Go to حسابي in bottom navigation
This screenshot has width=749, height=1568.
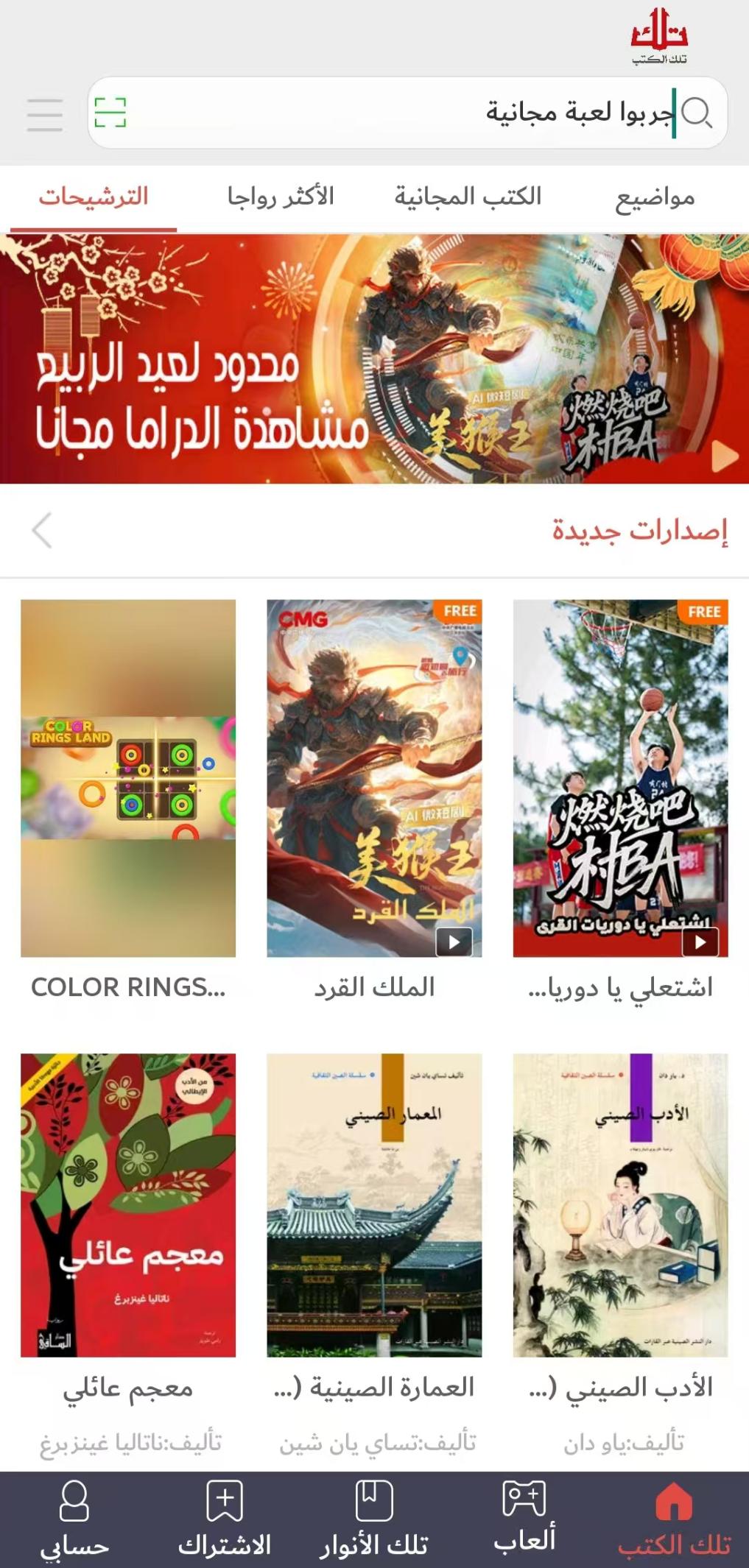[x=74, y=1520]
